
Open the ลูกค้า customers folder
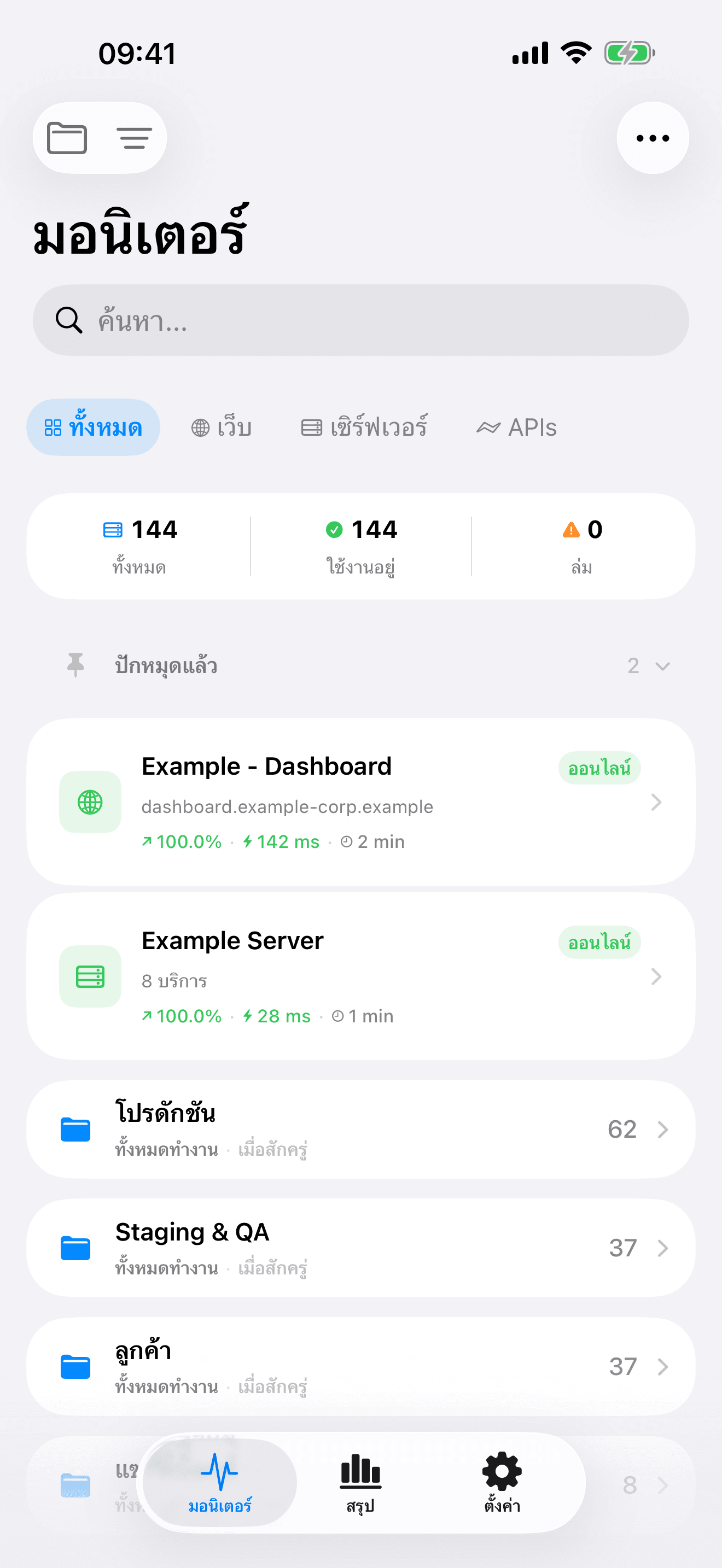[361, 1366]
